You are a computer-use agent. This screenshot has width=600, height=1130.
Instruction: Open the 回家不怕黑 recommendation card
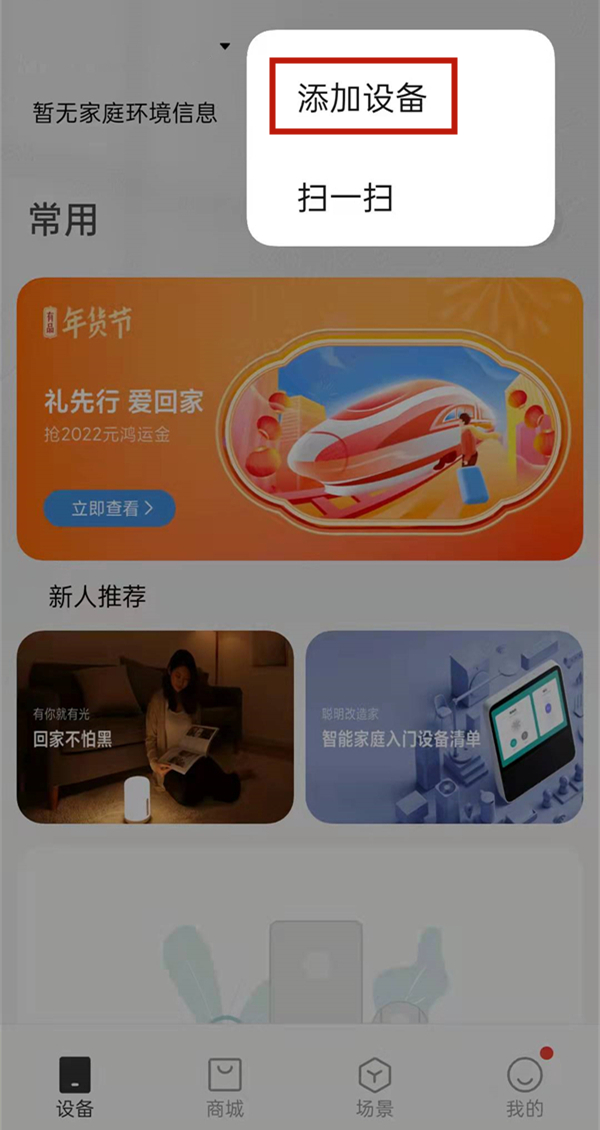pyautogui.click(x=155, y=726)
